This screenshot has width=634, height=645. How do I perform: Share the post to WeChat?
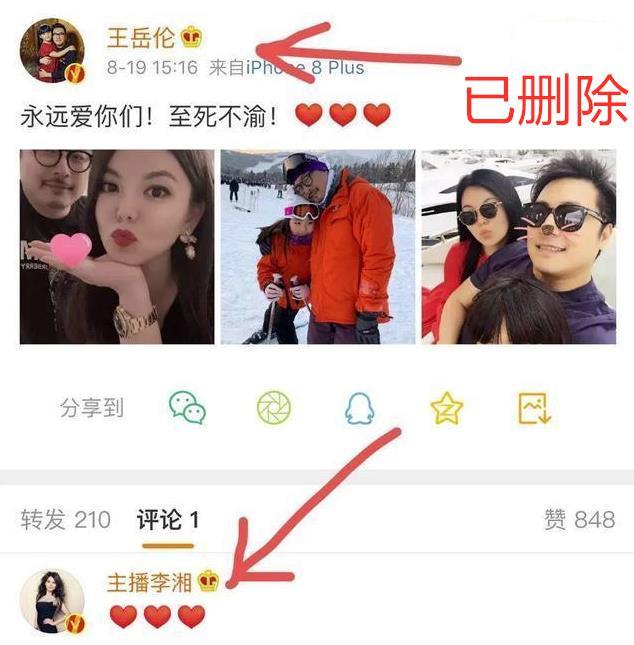coord(187,407)
